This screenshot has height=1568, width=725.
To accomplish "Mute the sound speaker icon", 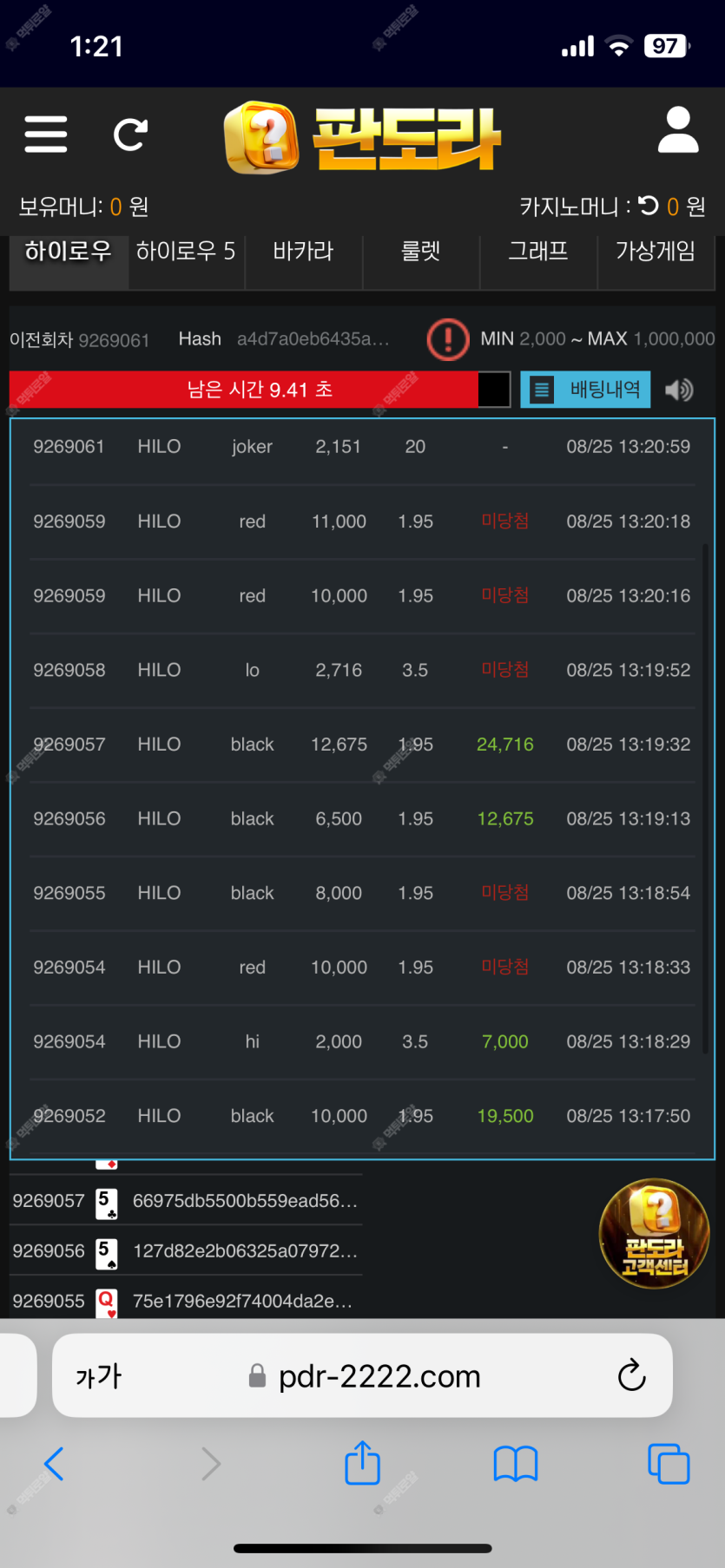I will coord(679,390).
